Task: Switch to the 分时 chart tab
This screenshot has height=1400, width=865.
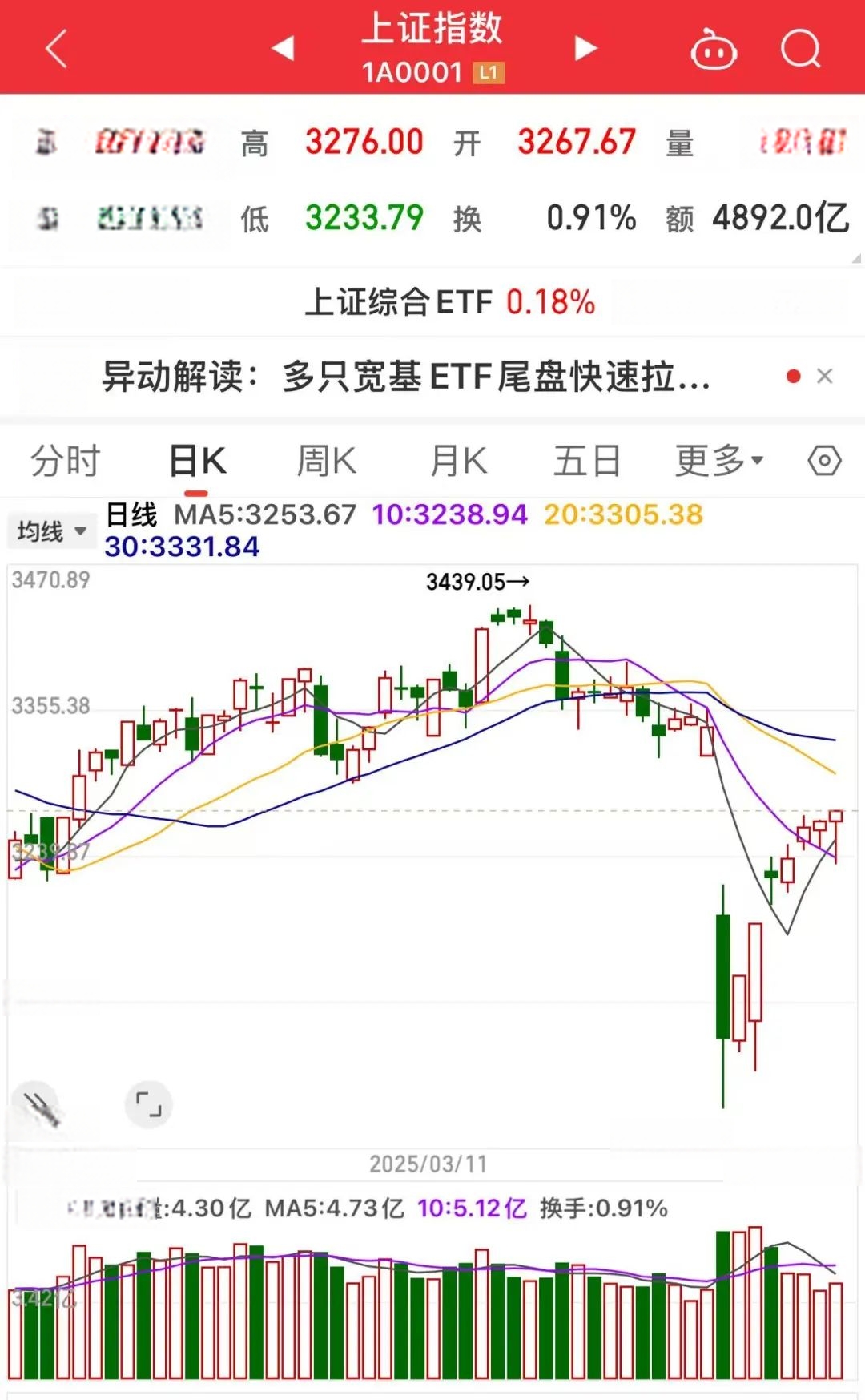Action: [66, 461]
